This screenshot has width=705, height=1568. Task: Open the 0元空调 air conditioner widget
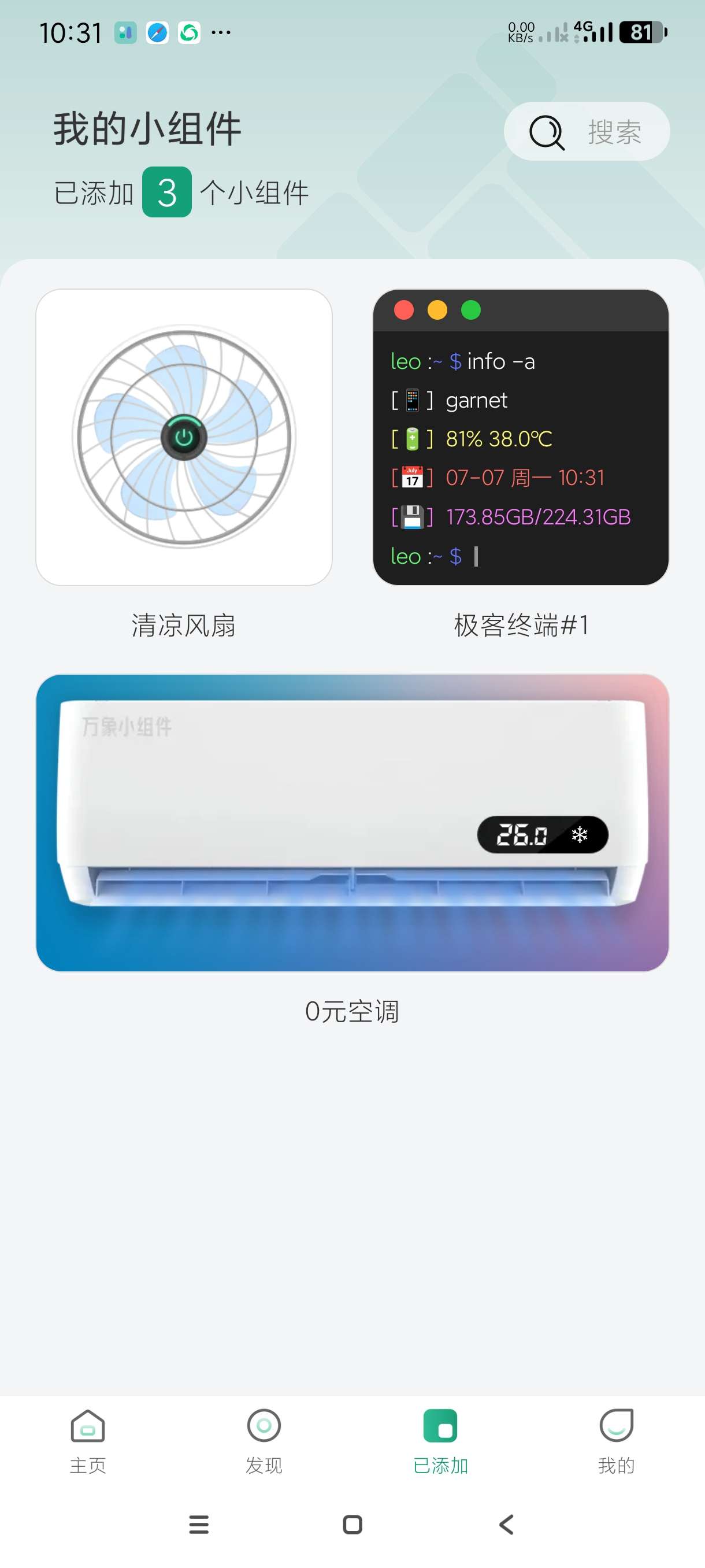click(x=352, y=822)
